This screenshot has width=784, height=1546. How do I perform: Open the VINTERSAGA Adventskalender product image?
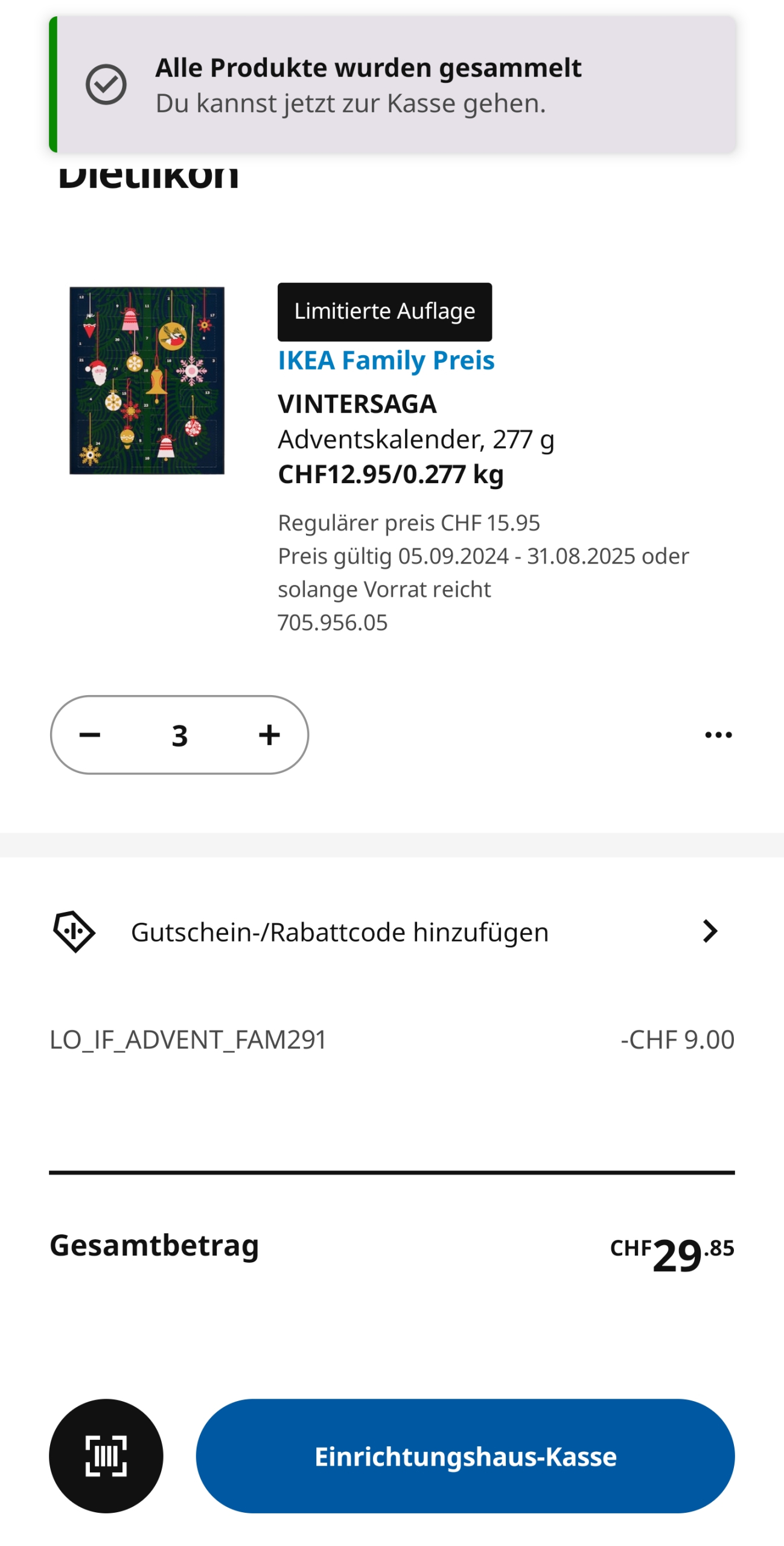(147, 380)
